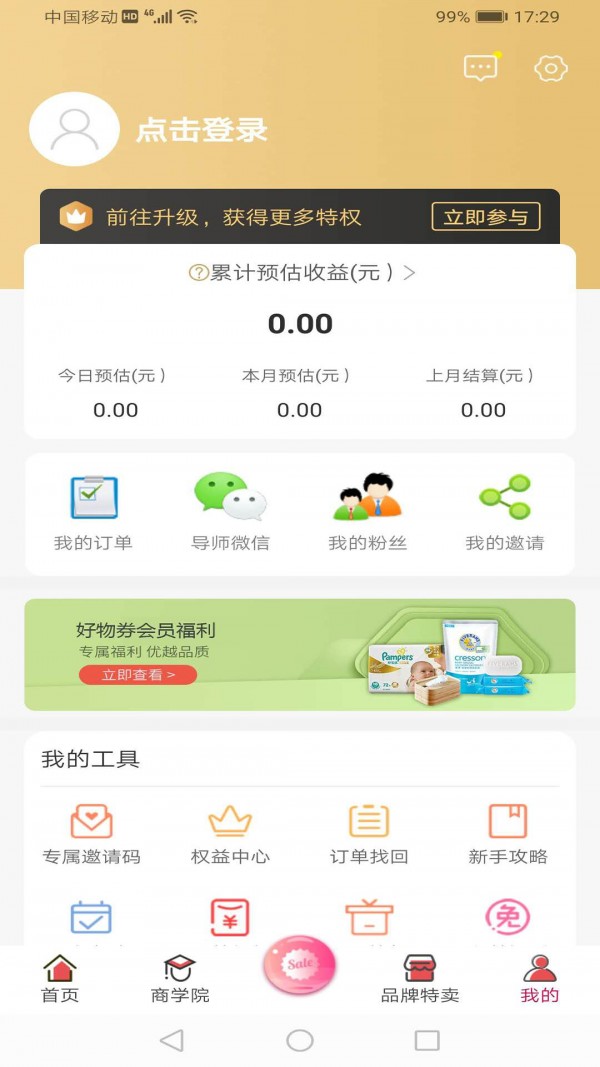Viewport: 600px width, 1067px height.
Task: Go back with the system back button
Action: coord(172,1040)
